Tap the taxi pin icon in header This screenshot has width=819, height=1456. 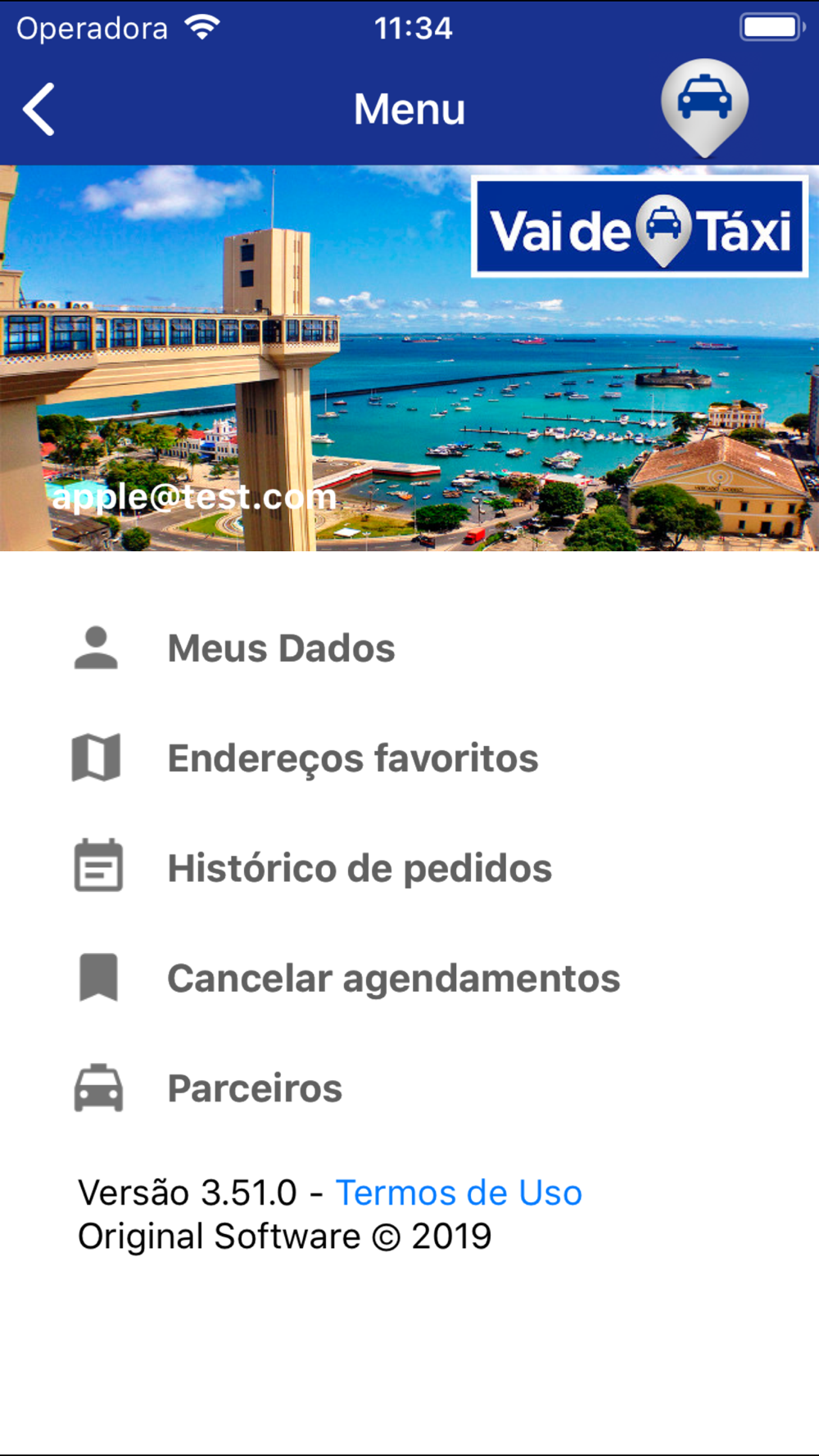(704, 107)
